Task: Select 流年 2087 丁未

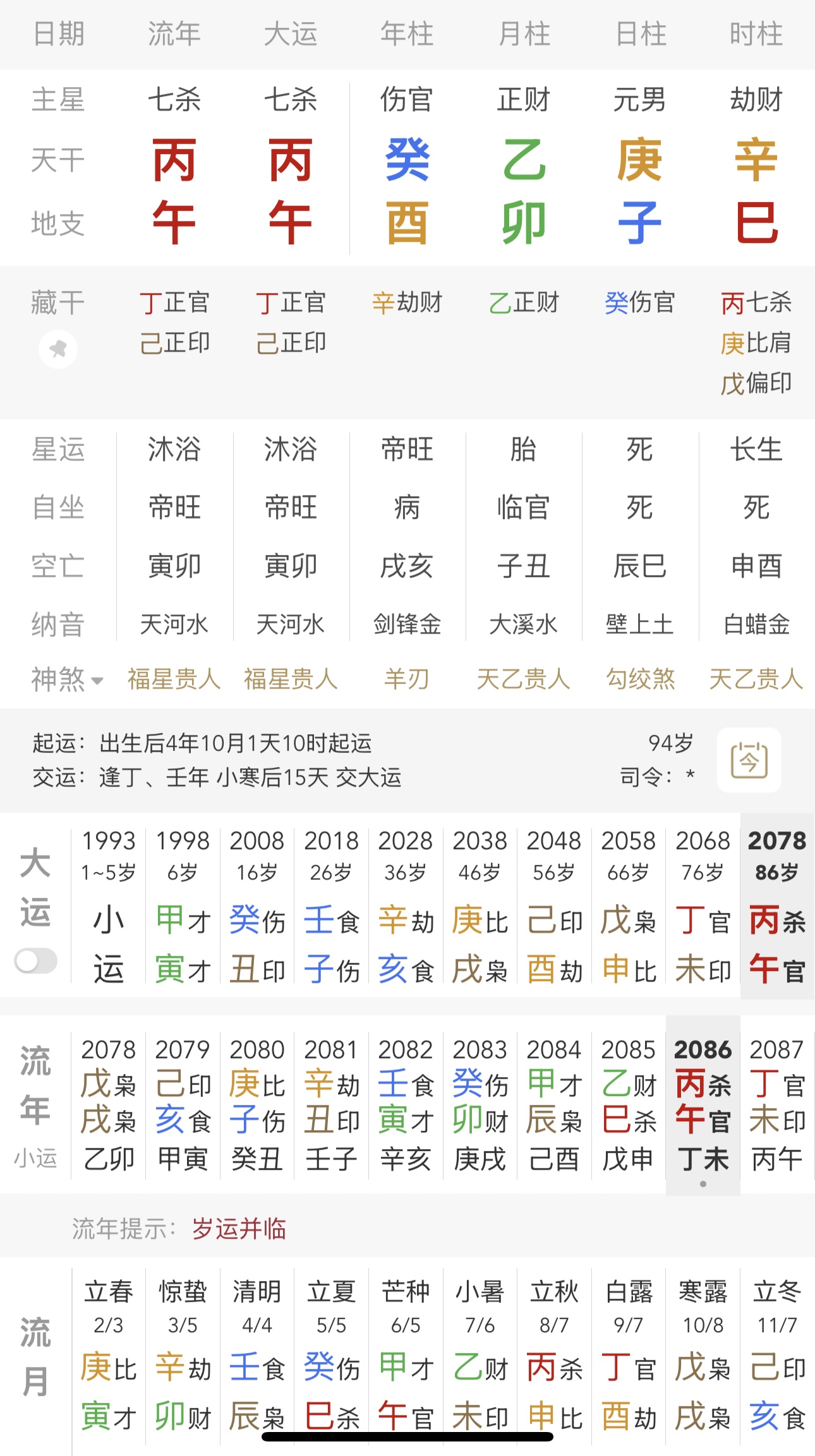Action: 777,1104
